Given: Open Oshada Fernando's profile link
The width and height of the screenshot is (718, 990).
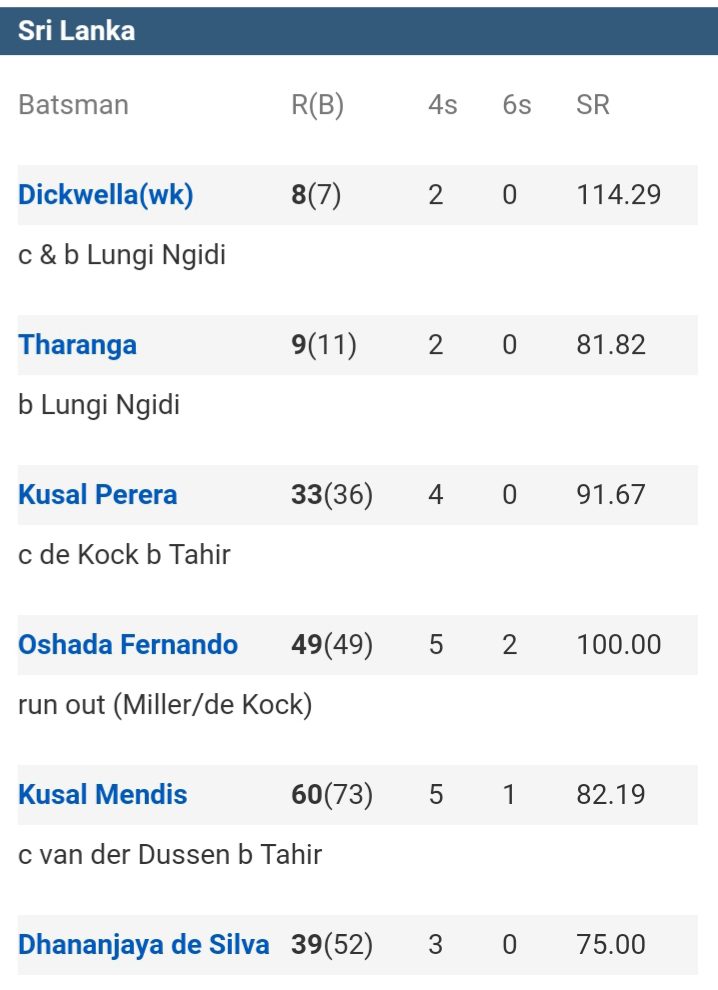Looking at the screenshot, I should (x=128, y=645).
